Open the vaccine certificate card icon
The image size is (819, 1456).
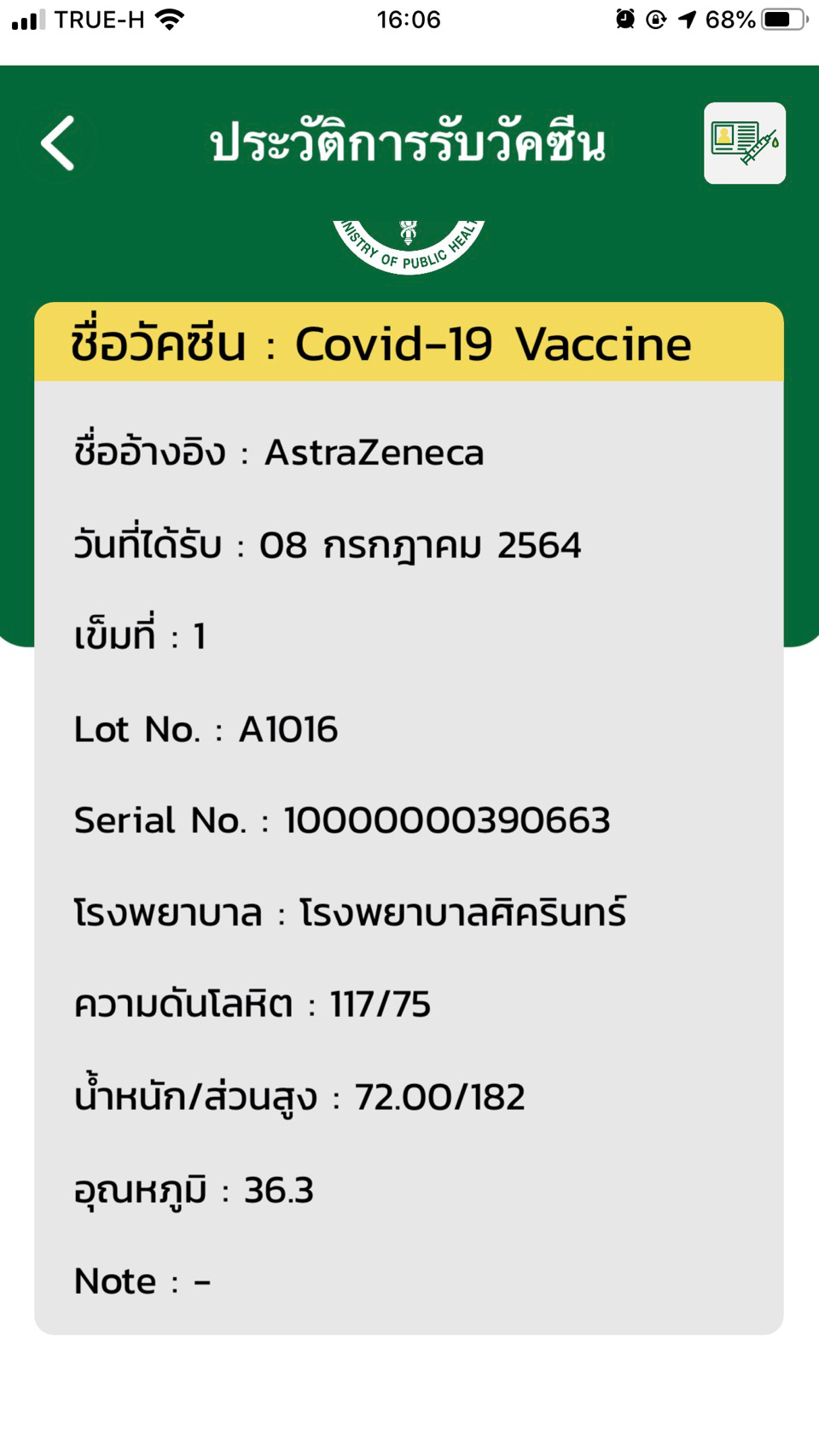745,143
